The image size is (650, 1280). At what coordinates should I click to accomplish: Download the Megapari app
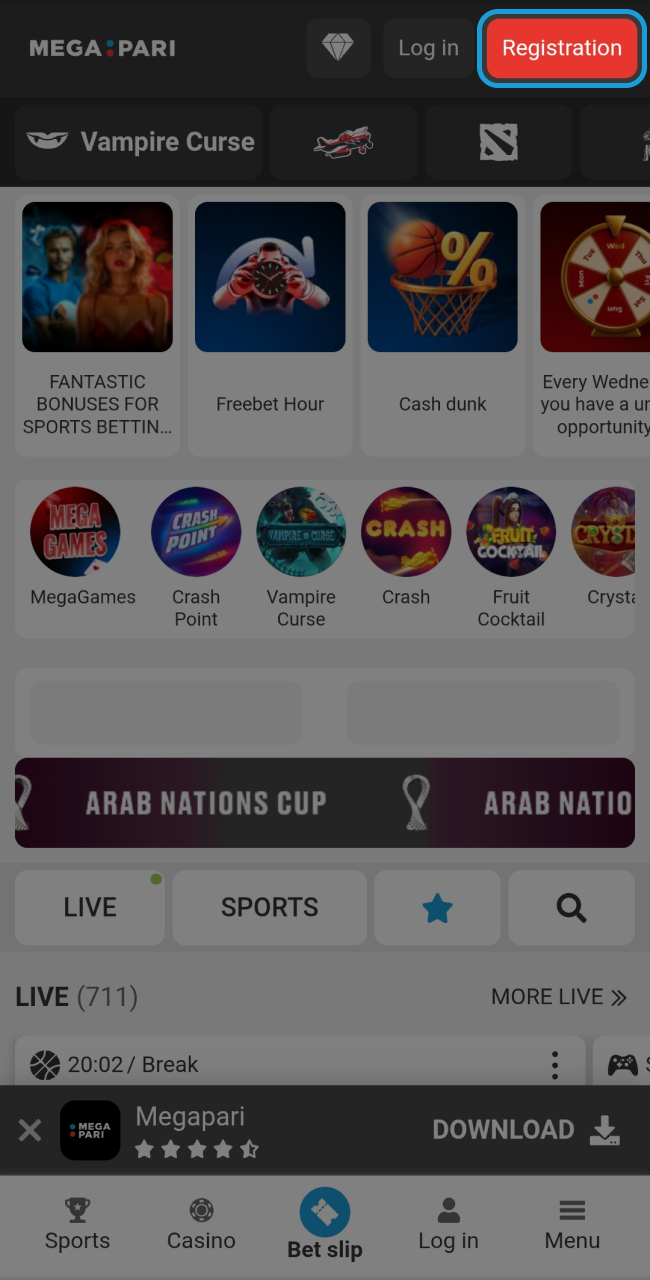tap(526, 1130)
